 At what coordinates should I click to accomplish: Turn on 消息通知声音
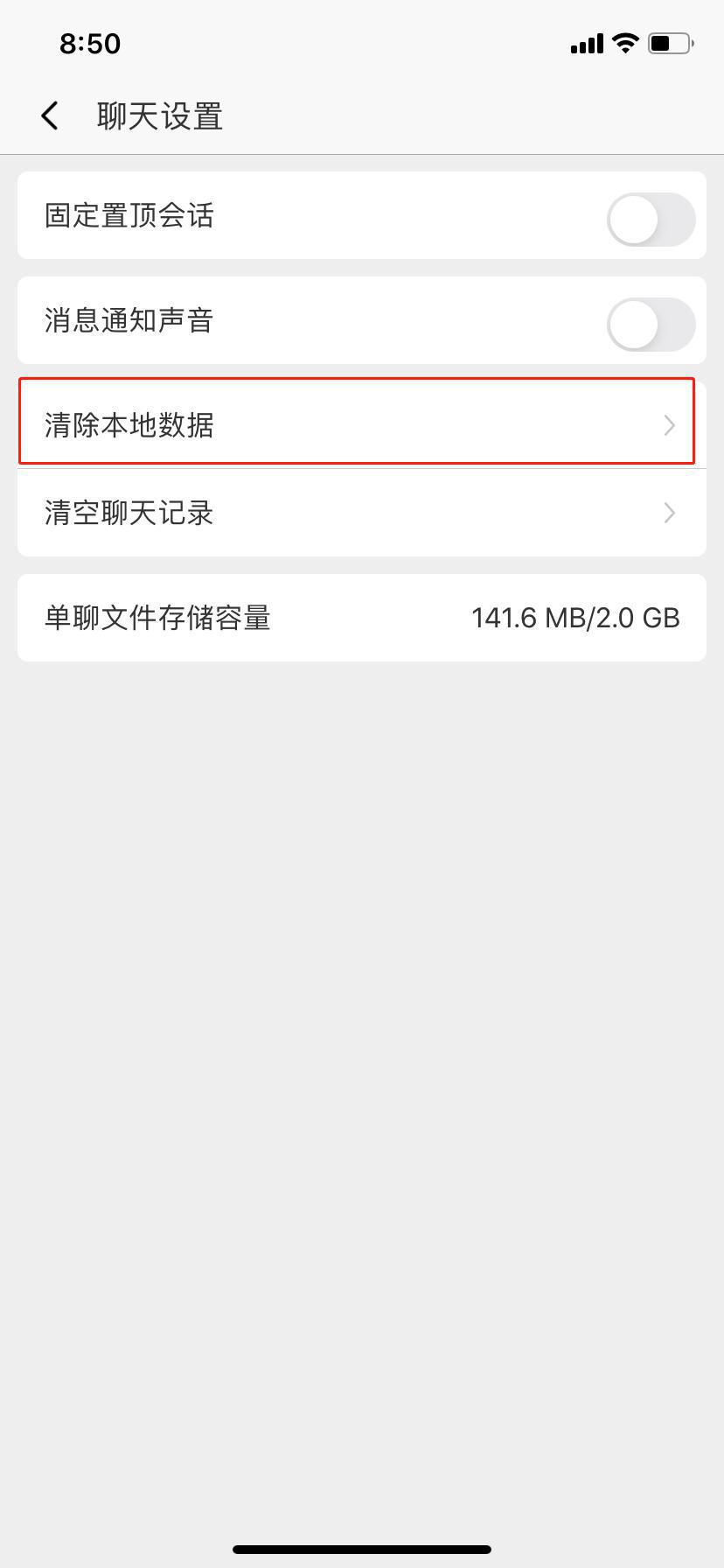point(651,325)
